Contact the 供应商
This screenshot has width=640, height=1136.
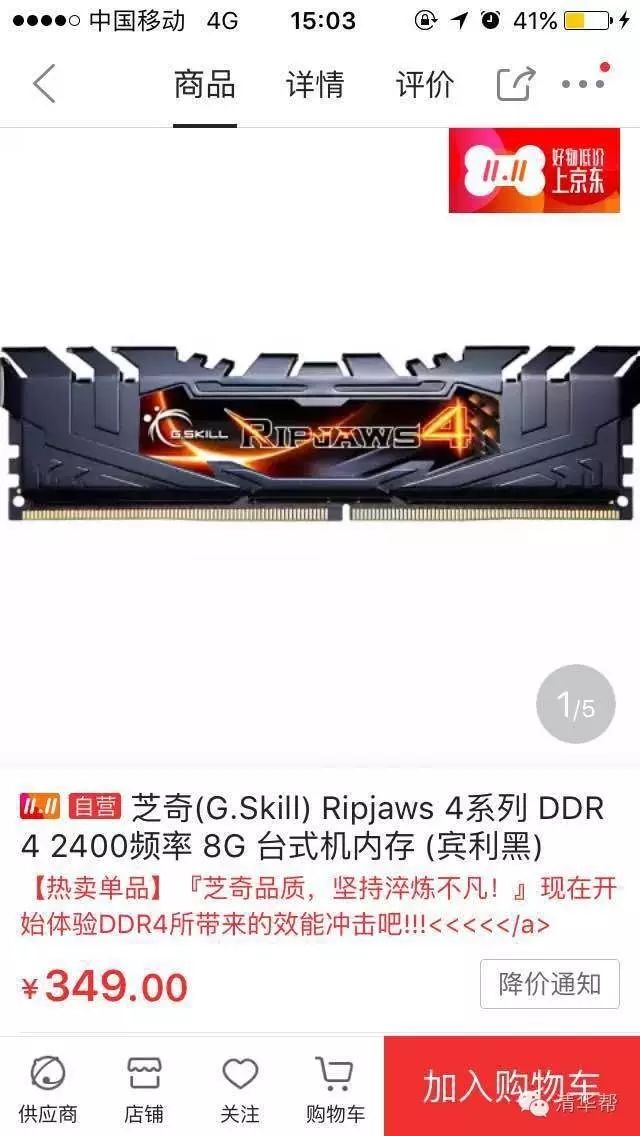pyautogui.click(x=47, y=1087)
